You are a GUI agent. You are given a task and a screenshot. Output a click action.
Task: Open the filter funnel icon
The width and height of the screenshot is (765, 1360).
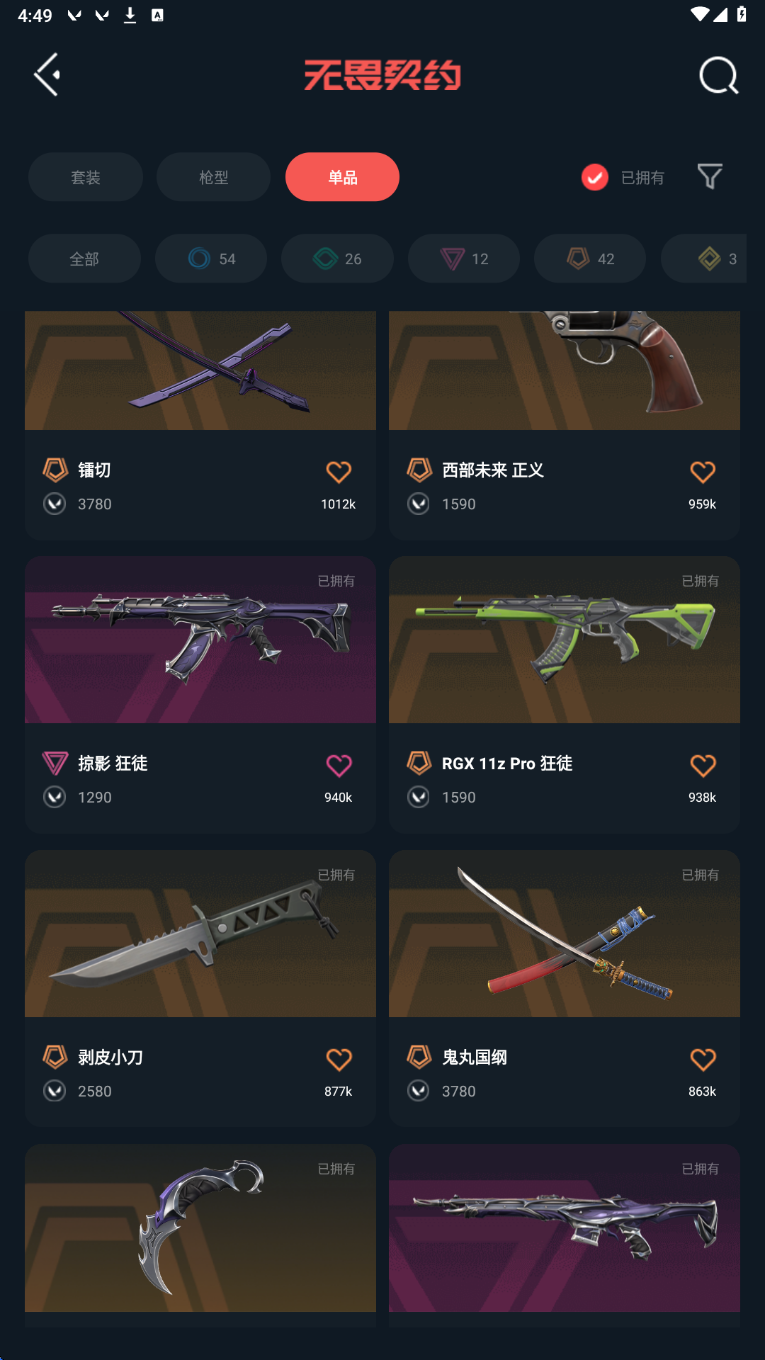coord(710,177)
